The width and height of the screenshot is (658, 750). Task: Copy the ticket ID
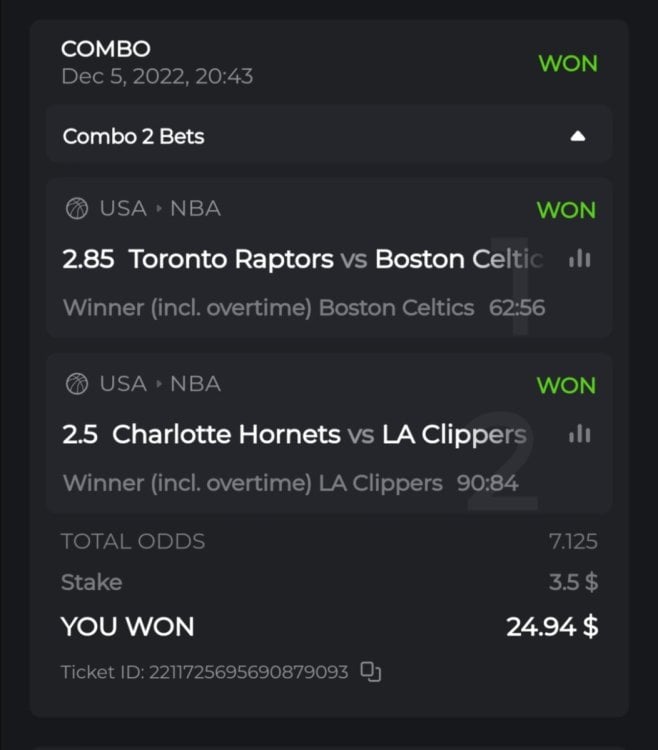point(371,672)
